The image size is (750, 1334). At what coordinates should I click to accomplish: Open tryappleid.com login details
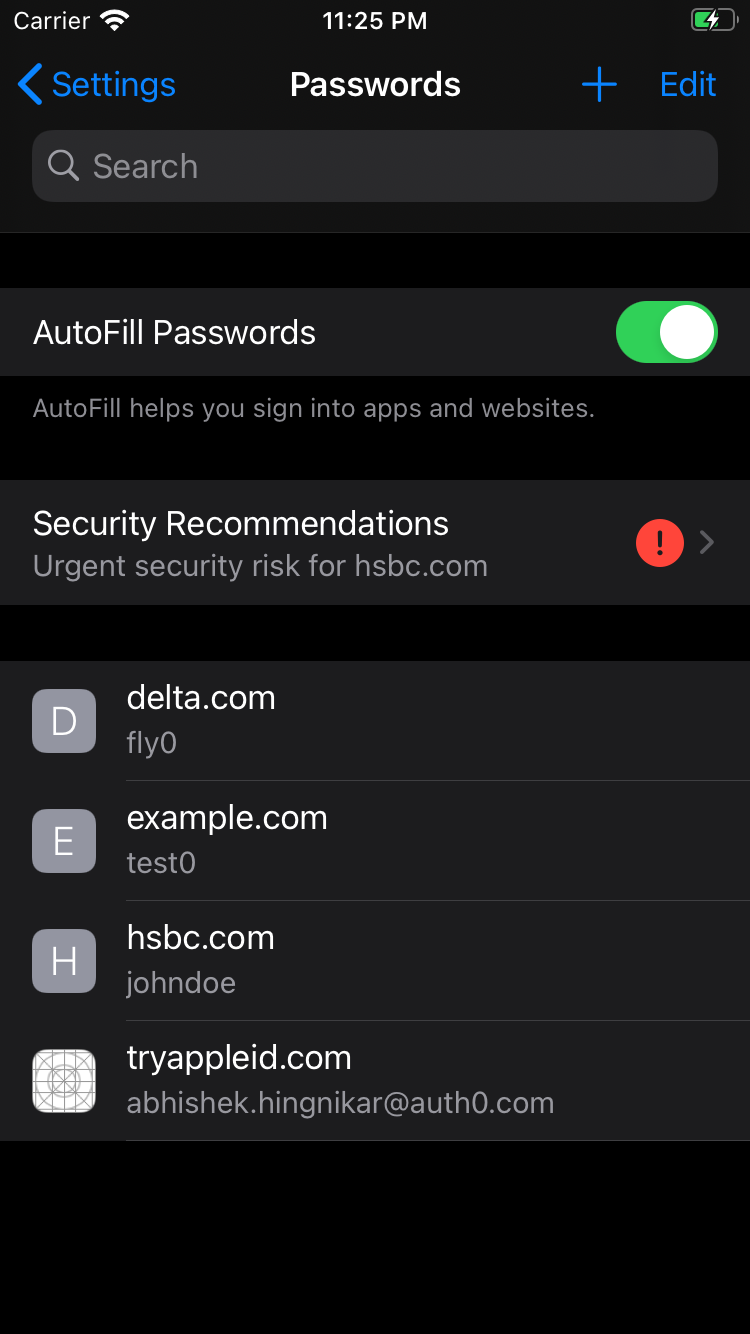pyautogui.click(x=375, y=1080)
